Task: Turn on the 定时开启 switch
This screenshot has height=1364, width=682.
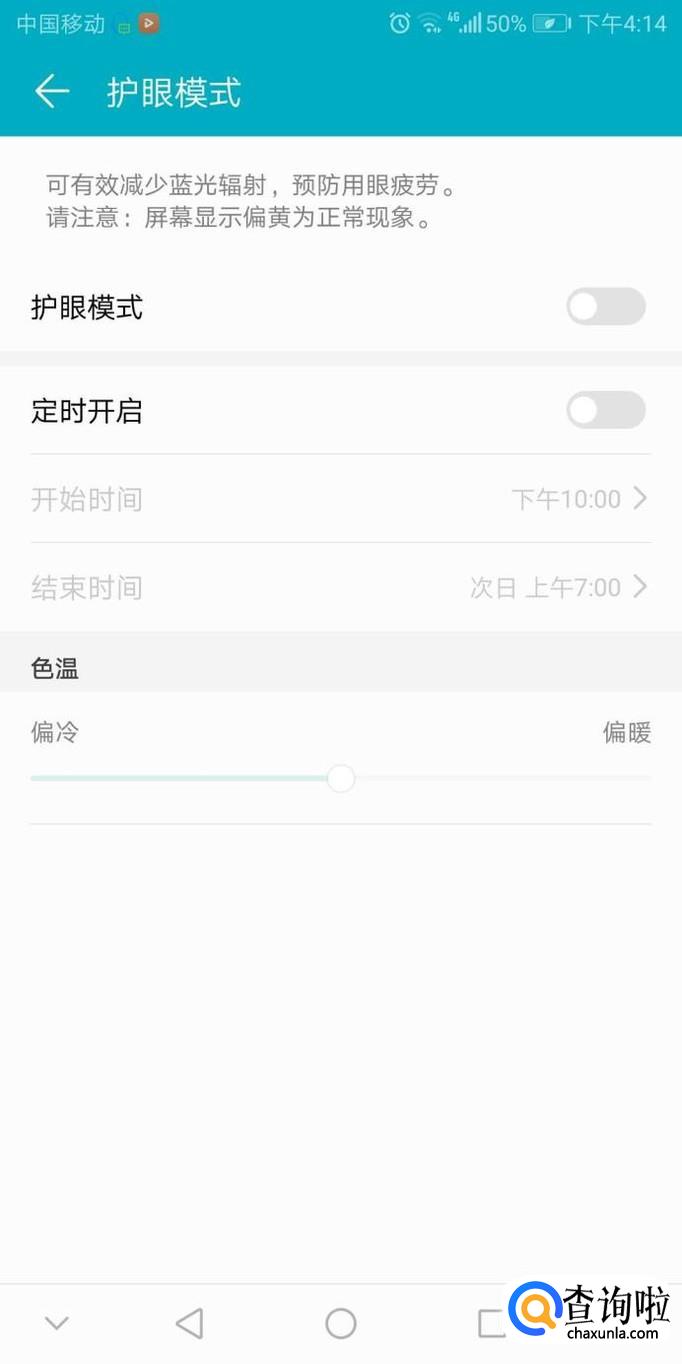Action: [606, 410]
